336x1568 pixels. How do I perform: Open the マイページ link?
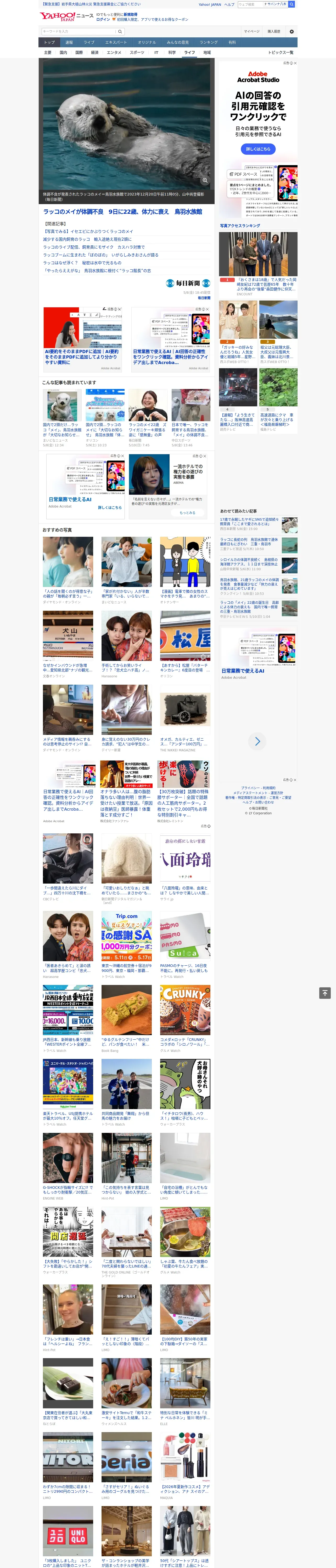(251, 31)
